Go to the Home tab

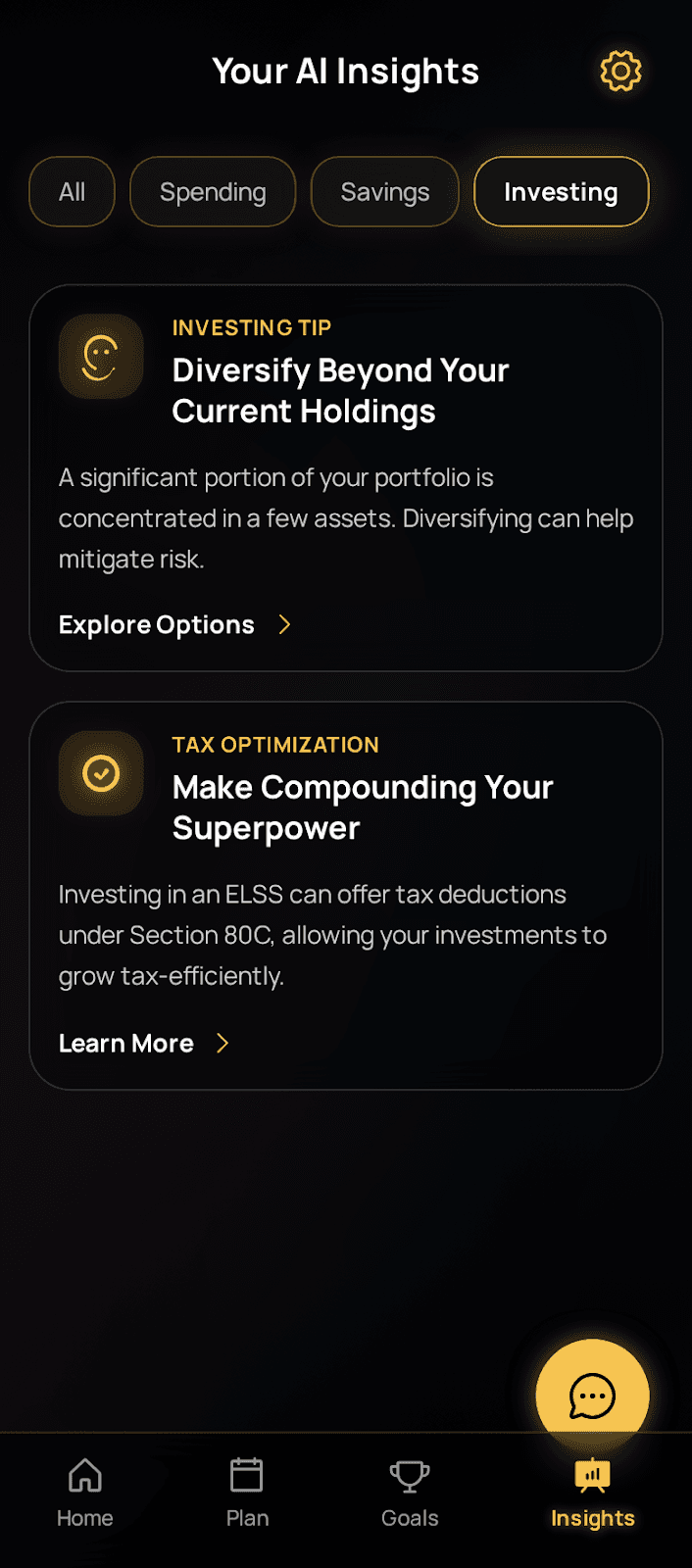[x=85, y=1493]
